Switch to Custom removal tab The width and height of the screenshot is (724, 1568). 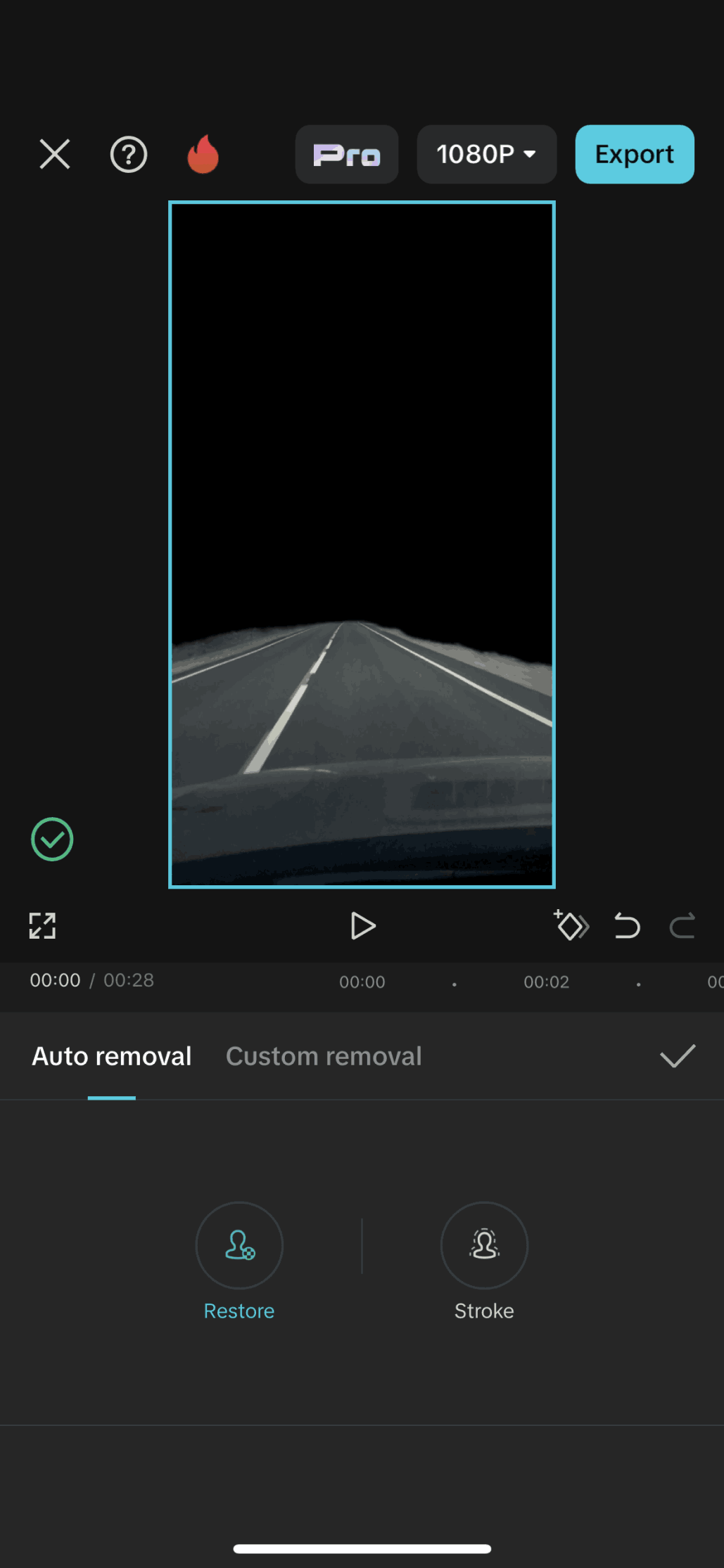click(x=324, y=1056)
